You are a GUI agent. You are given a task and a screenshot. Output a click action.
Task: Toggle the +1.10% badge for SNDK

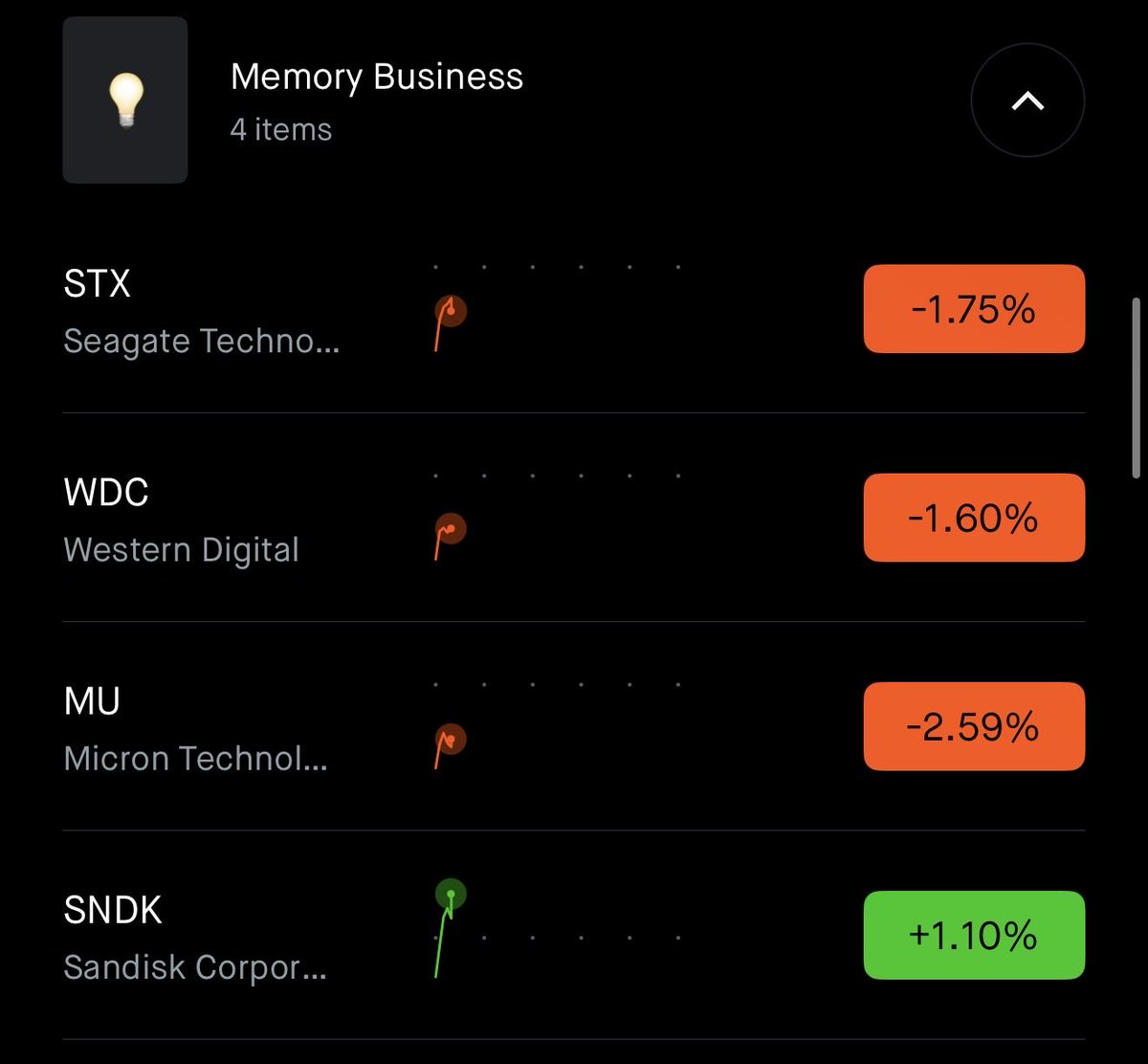(974, 935)
